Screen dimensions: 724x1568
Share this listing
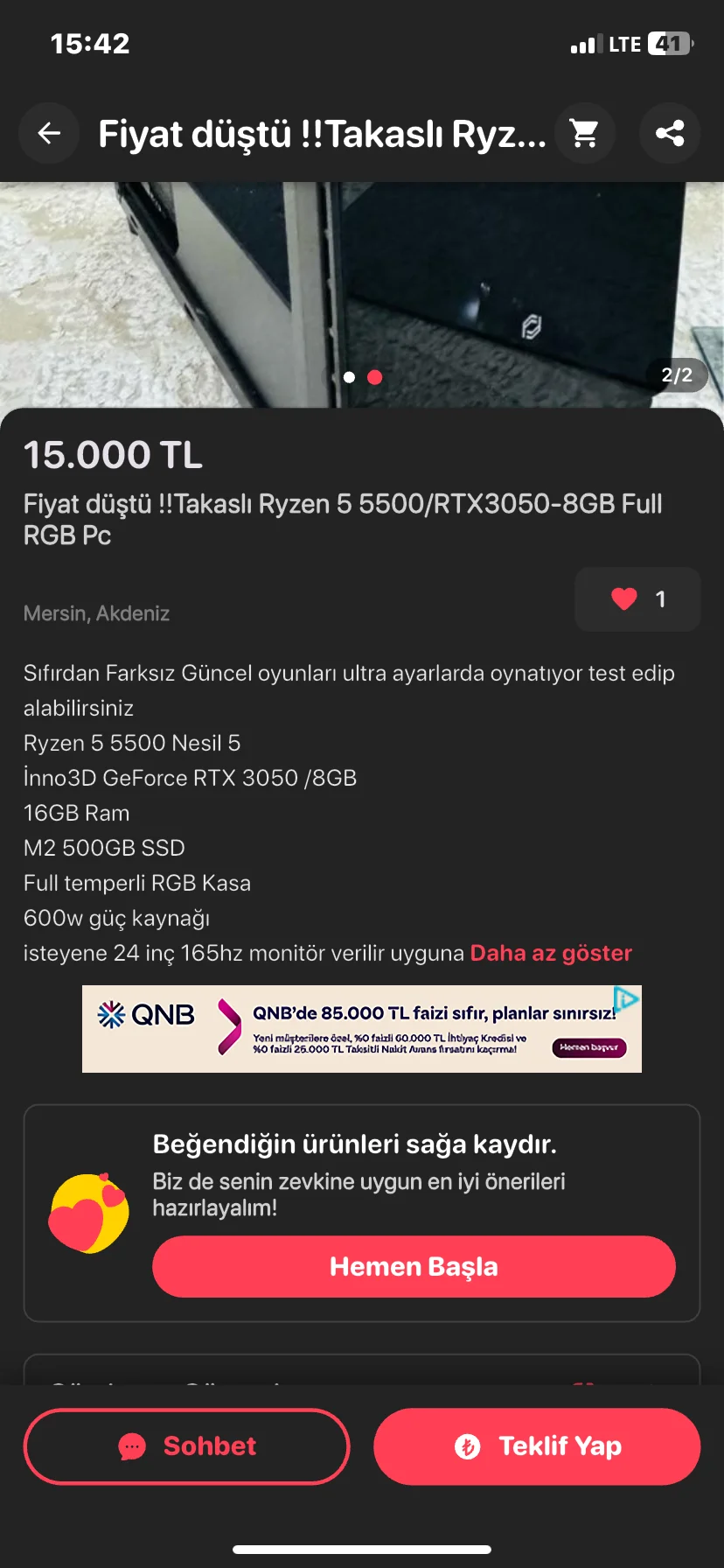coord(670,133)
